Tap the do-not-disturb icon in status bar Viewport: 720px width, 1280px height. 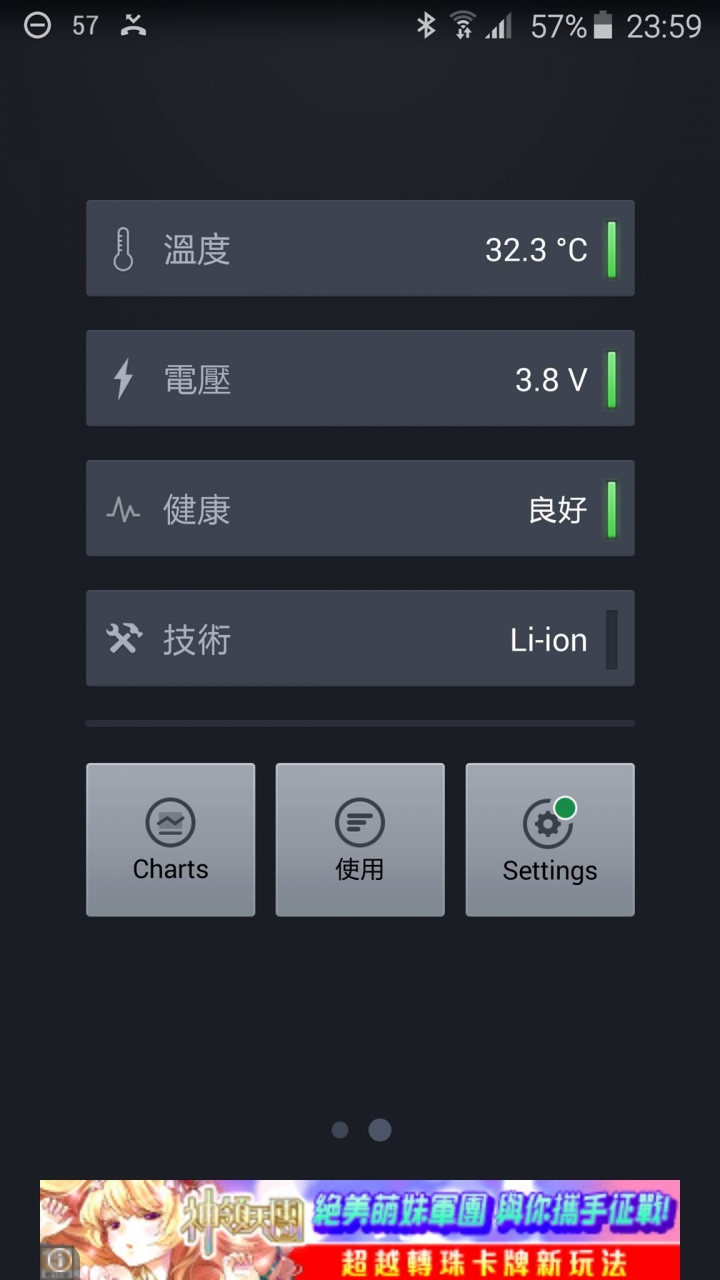coord(37,25)
